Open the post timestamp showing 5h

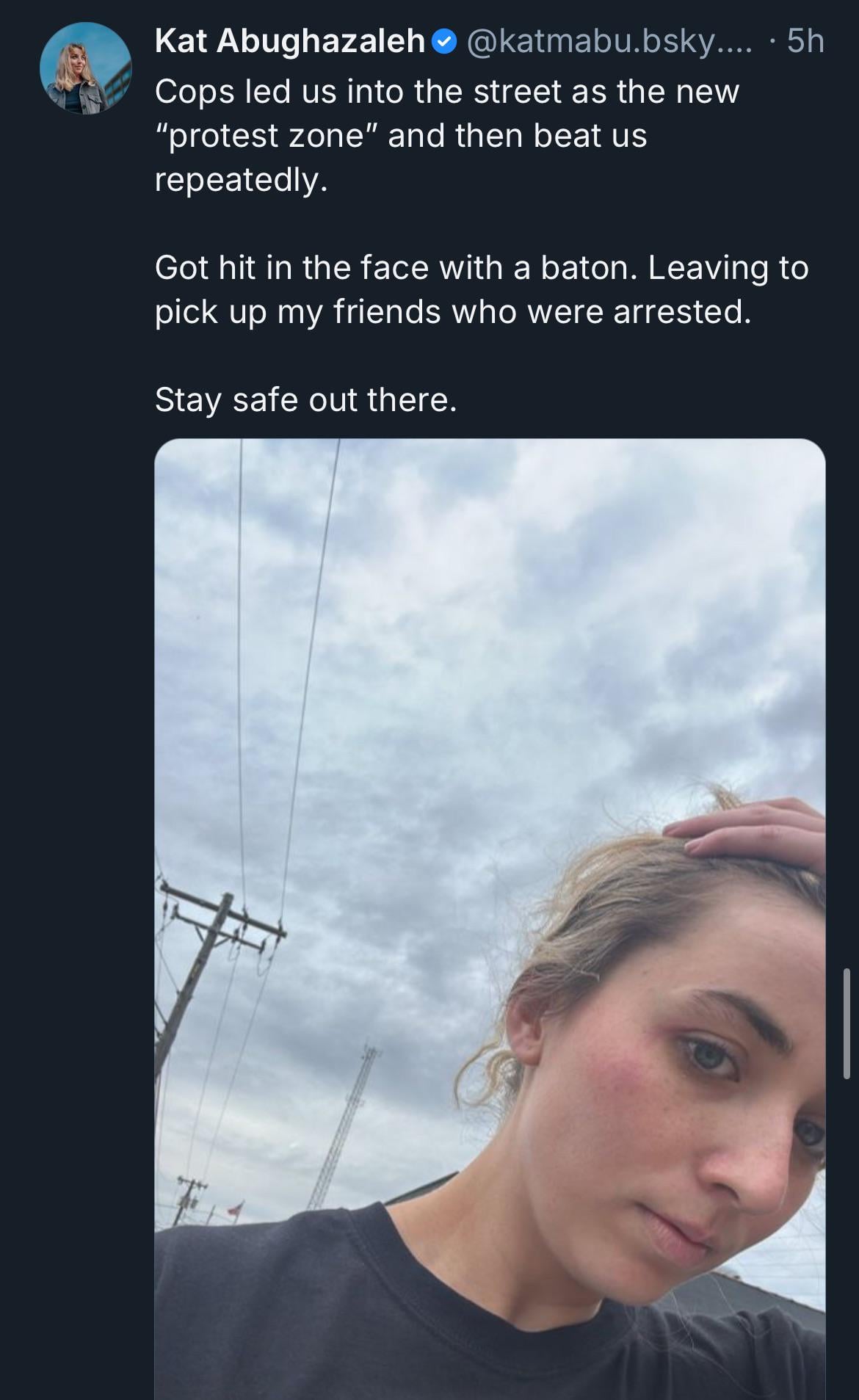coord(805,41)
